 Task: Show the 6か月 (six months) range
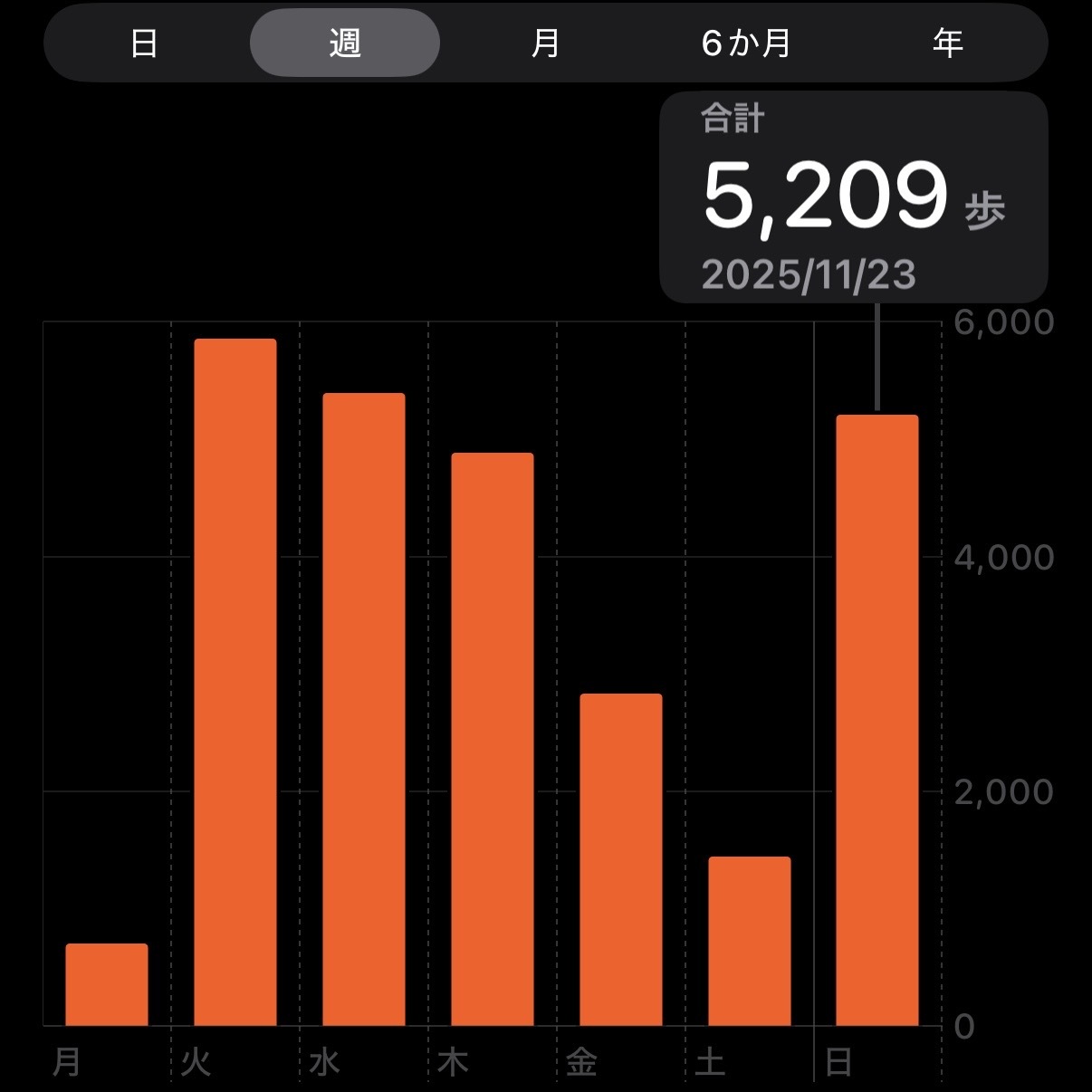746,43
